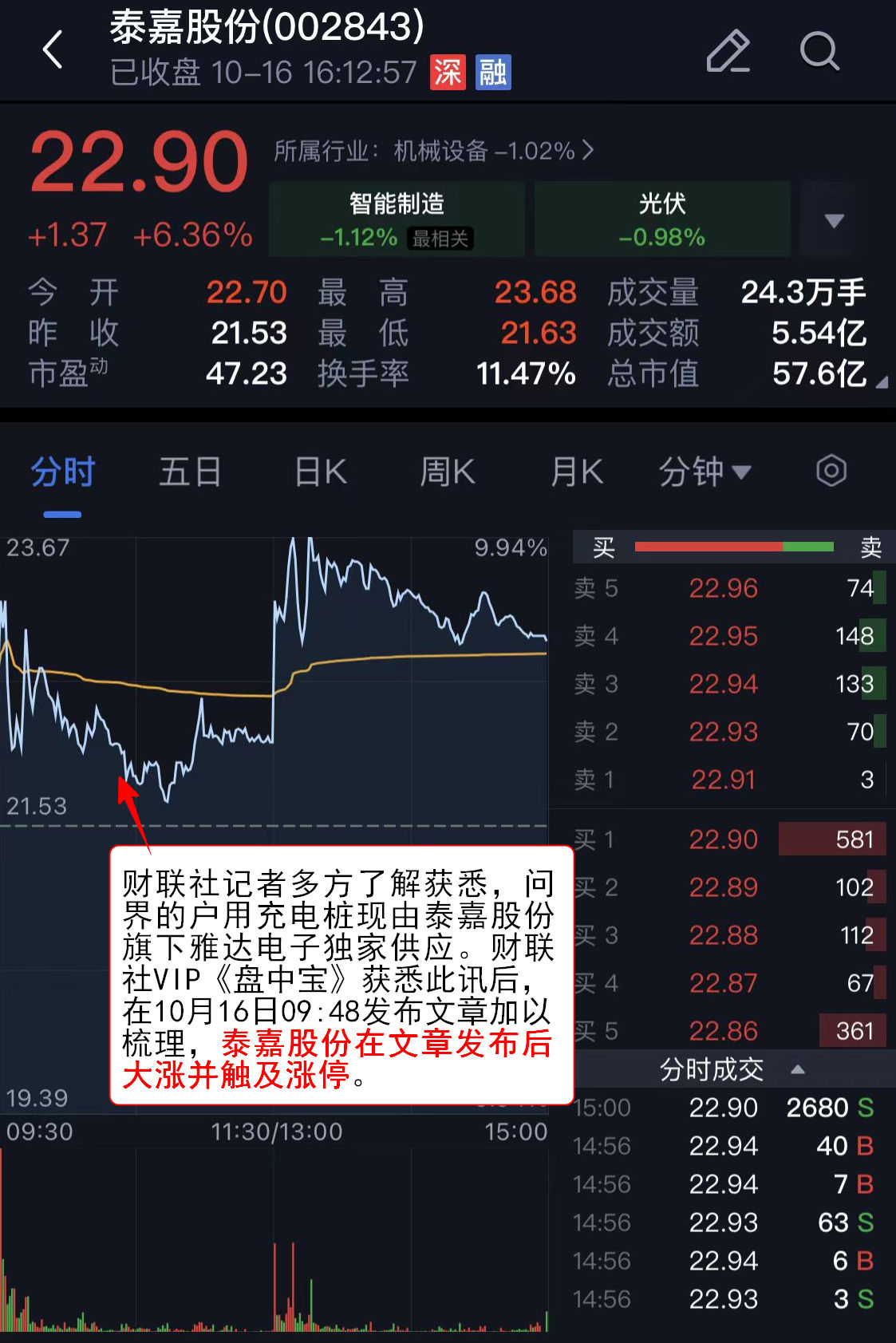
Task: Go back using the top-left arrow
Action: tap(53, 49)
